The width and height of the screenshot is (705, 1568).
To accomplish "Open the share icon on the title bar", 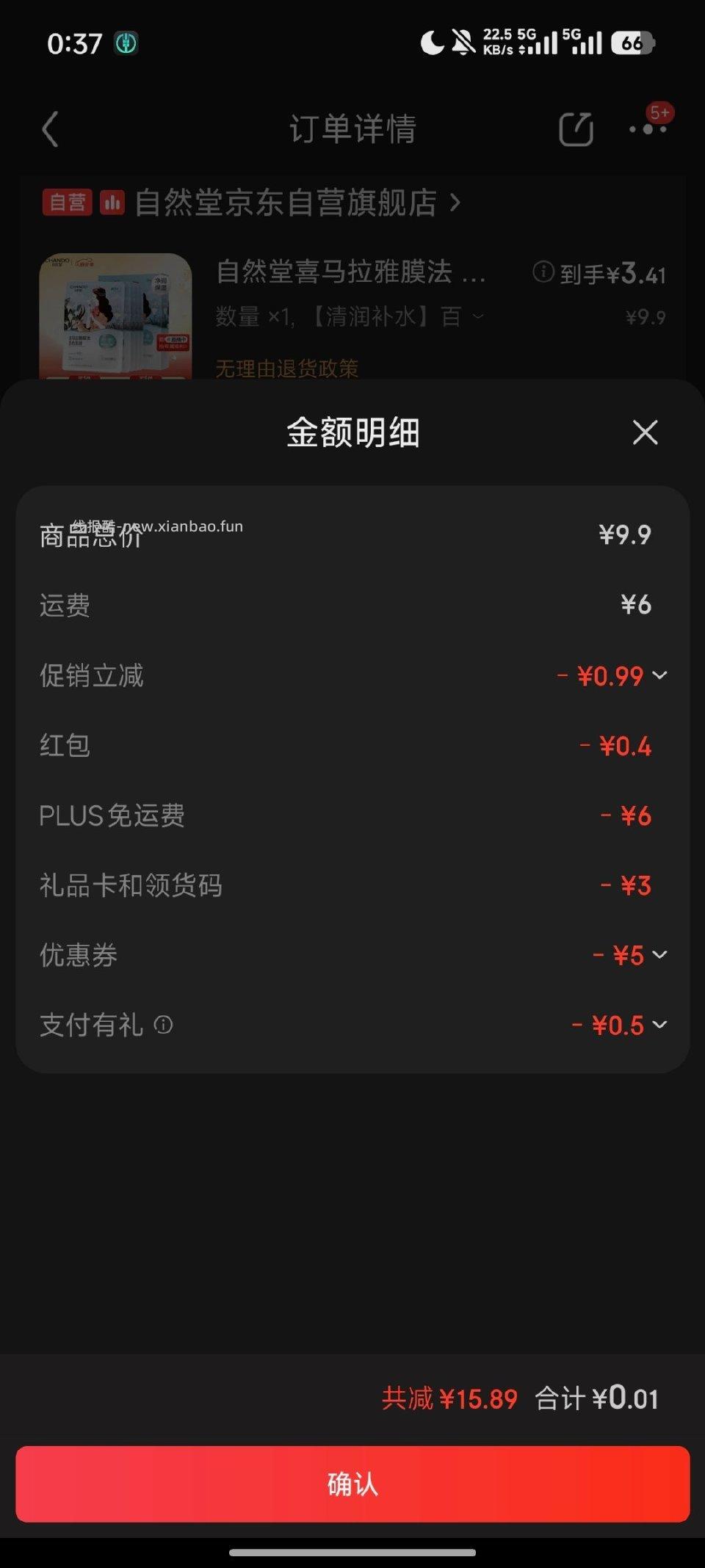I will click(x=576, y=129).
